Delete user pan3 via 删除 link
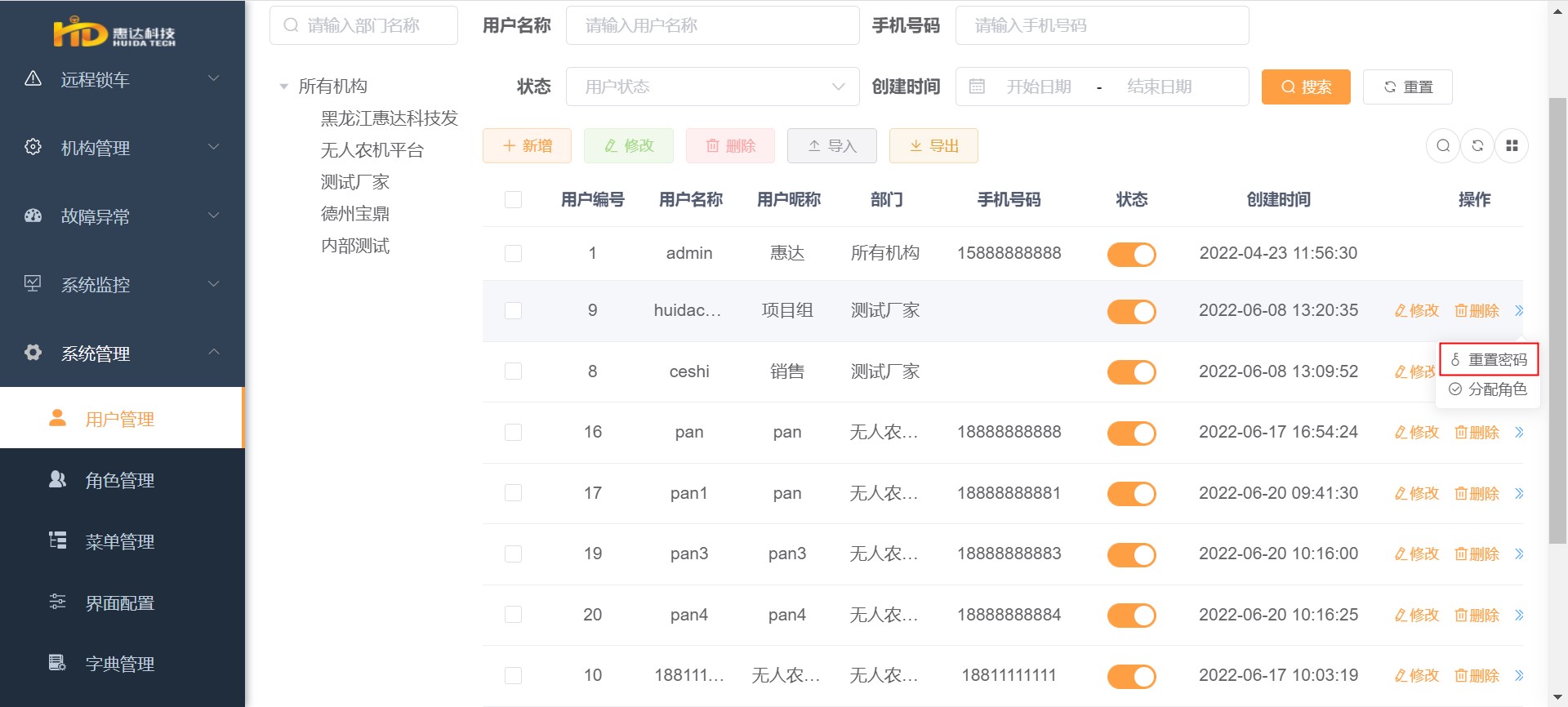Viewport: 1568px width, 707px height. (1477, 554)
